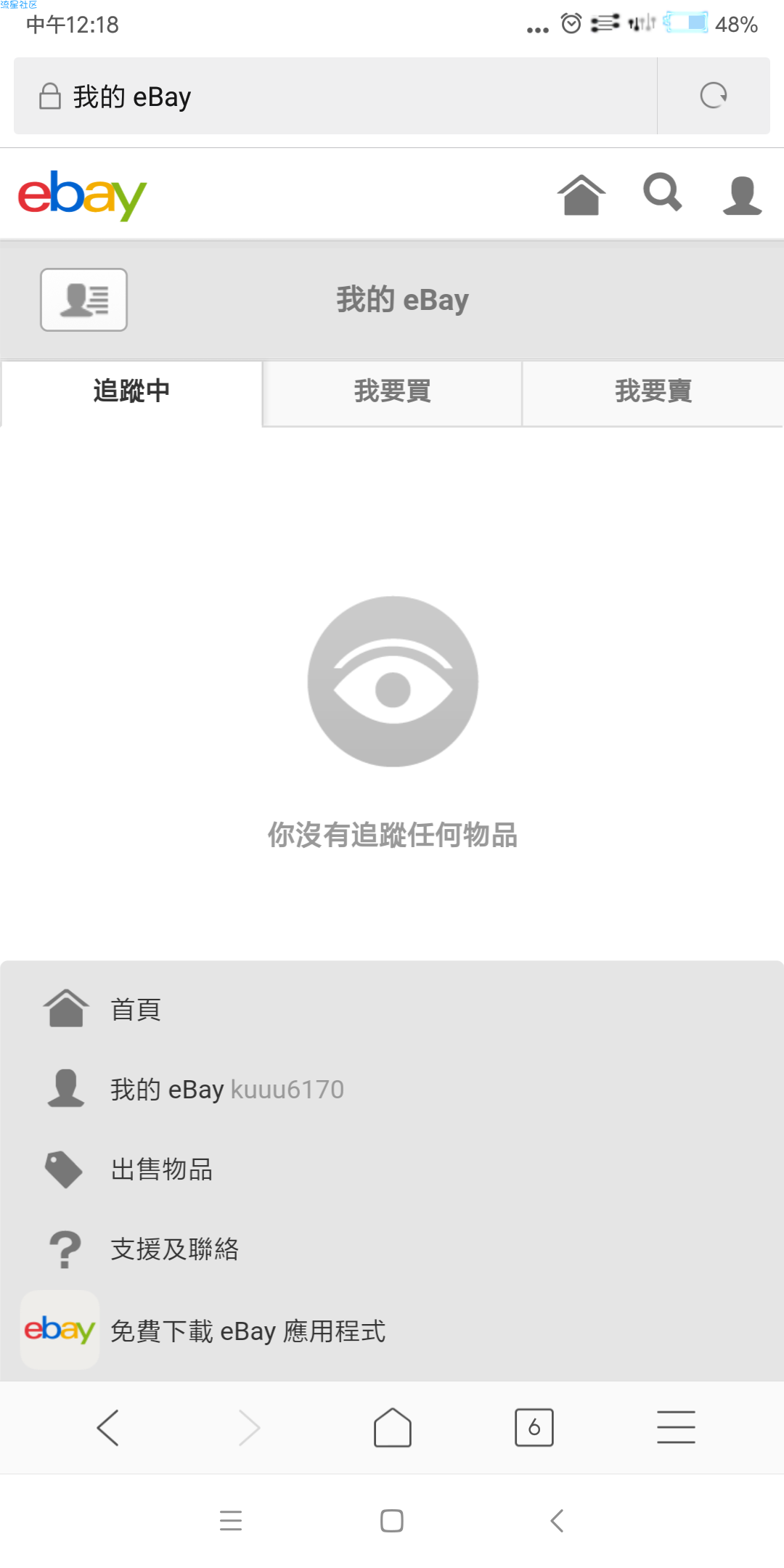
Task: Open 我的 eBay kuuu6170 row
Action: point(392,1089)
